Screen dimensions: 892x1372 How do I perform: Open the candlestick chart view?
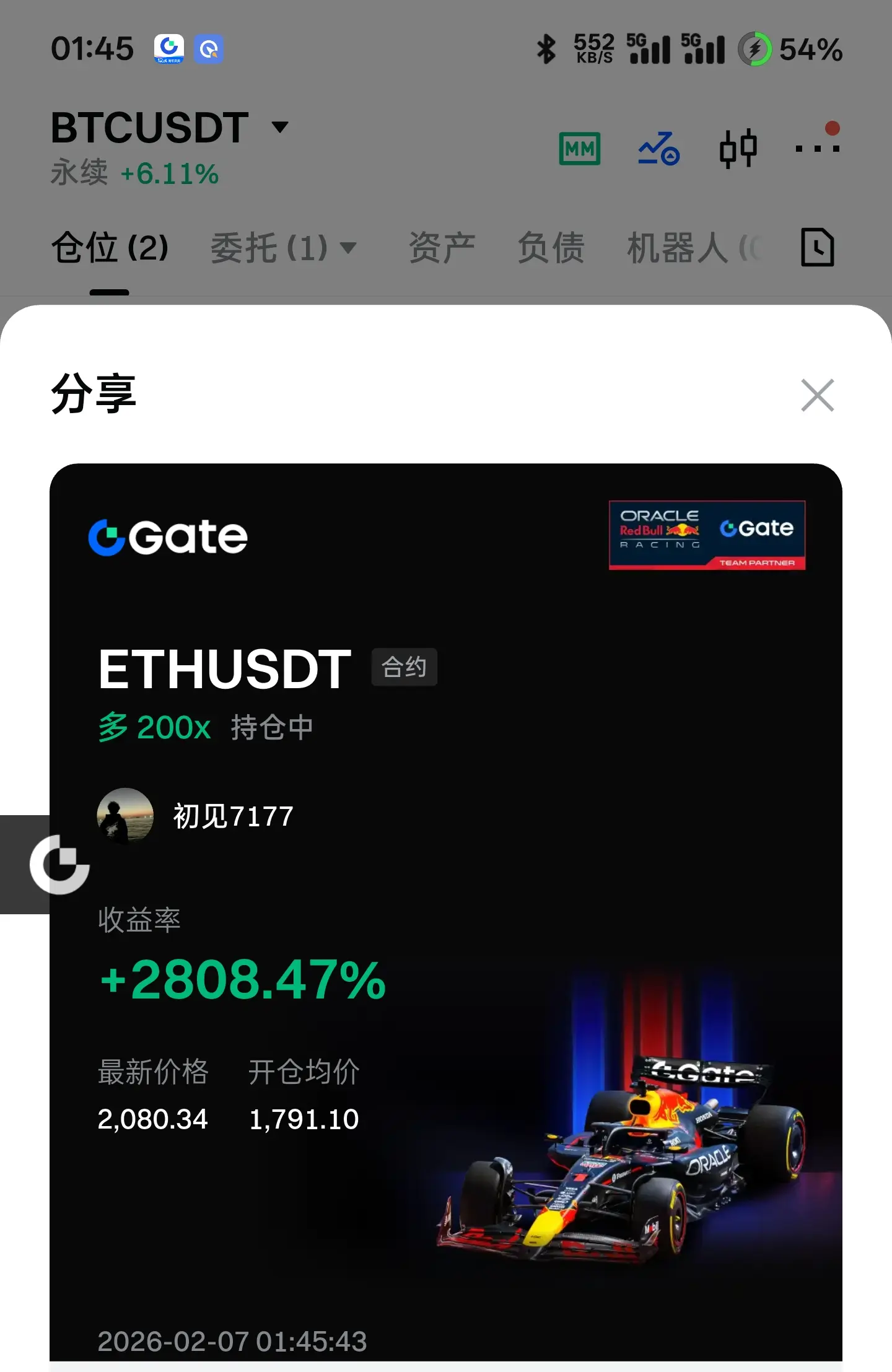click(738, 149)
